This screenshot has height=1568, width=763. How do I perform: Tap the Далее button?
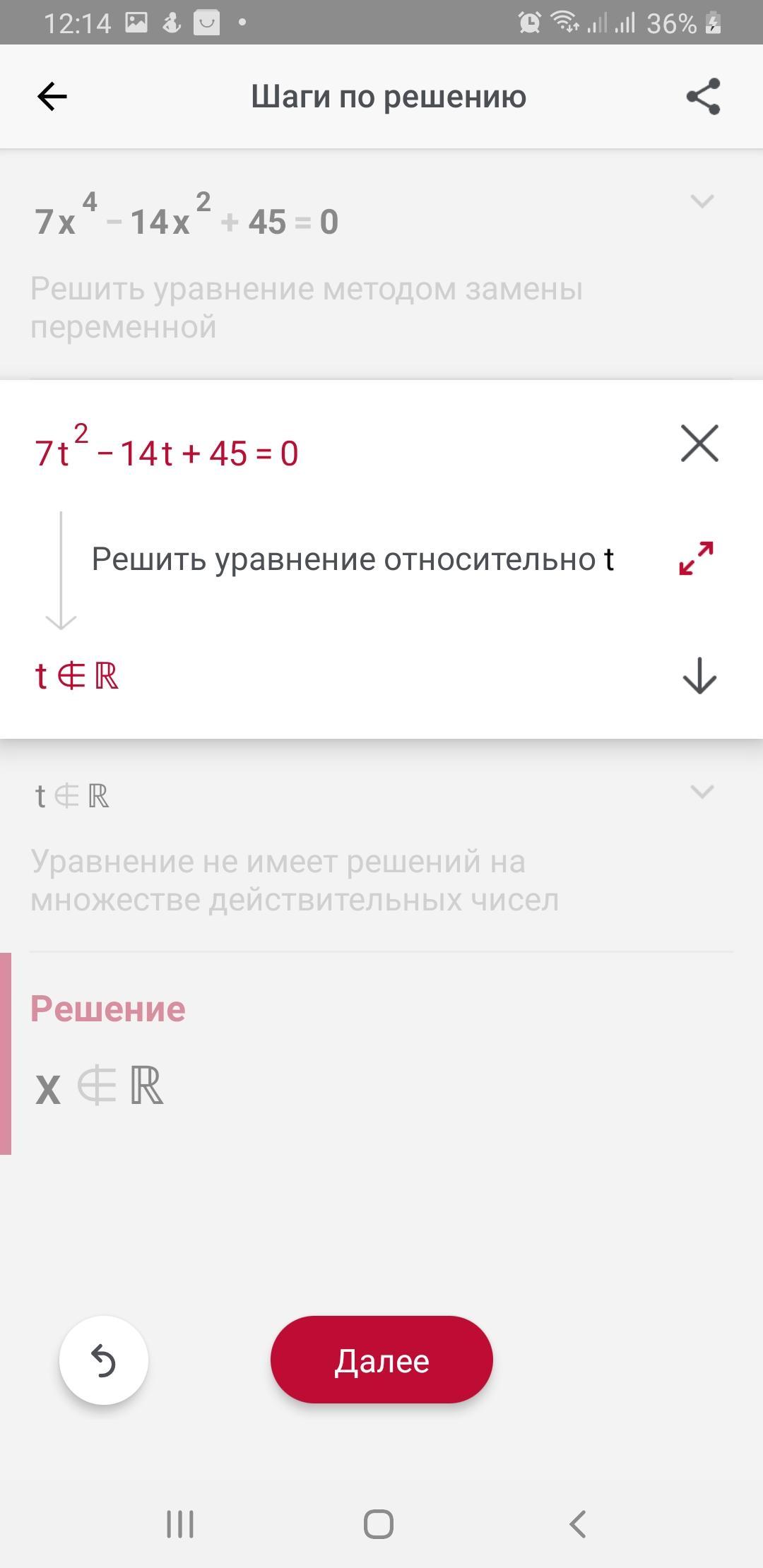381,1360
